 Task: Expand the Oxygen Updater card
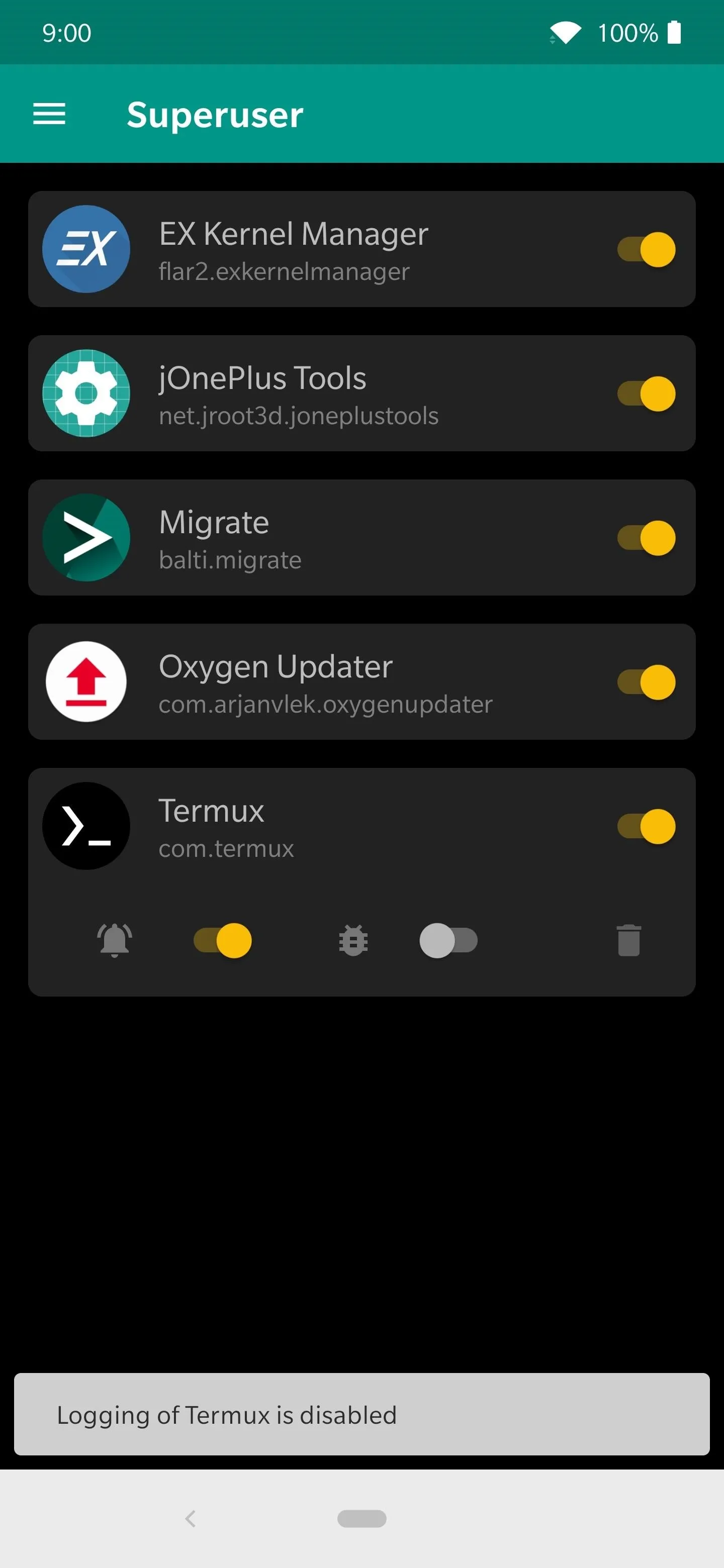(361, 682)
